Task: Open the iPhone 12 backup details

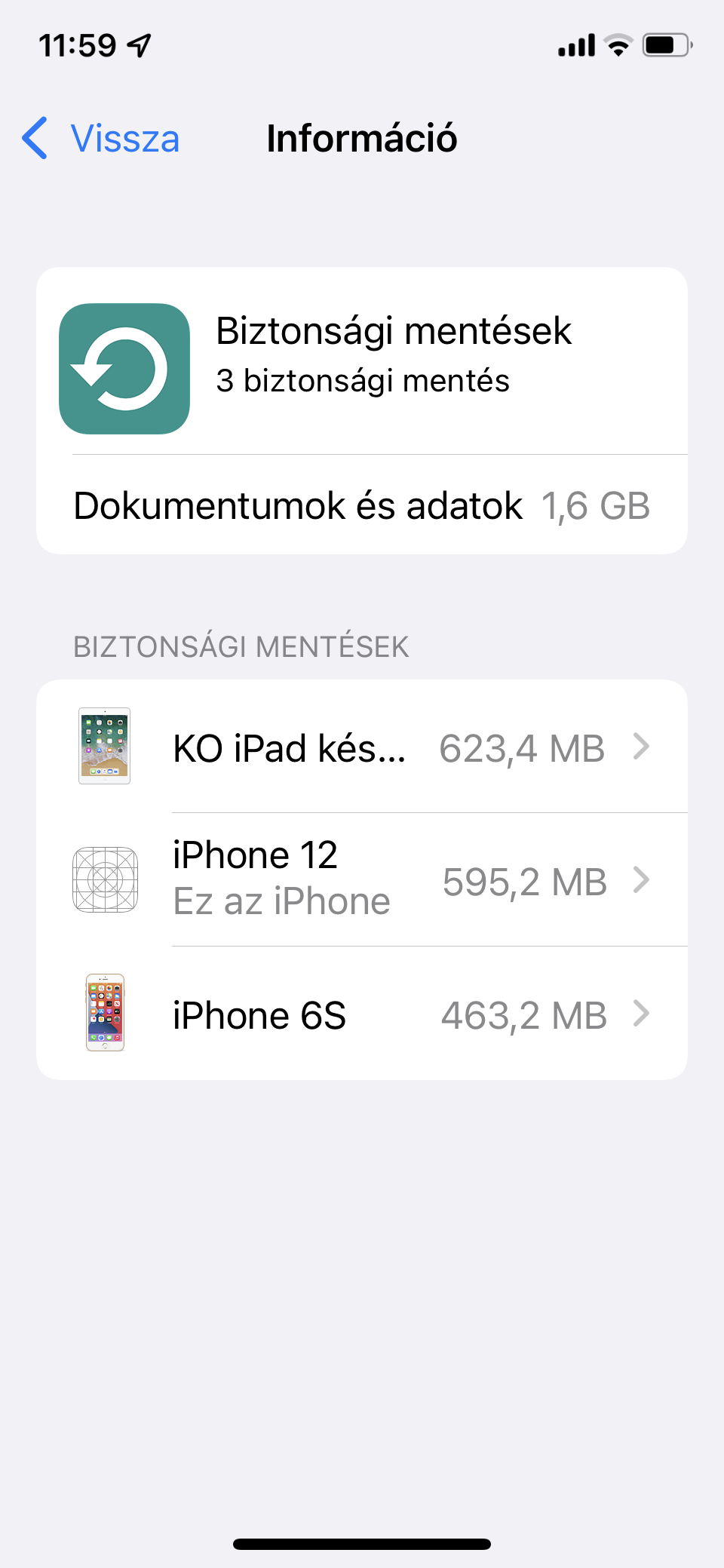Action: 362,879
